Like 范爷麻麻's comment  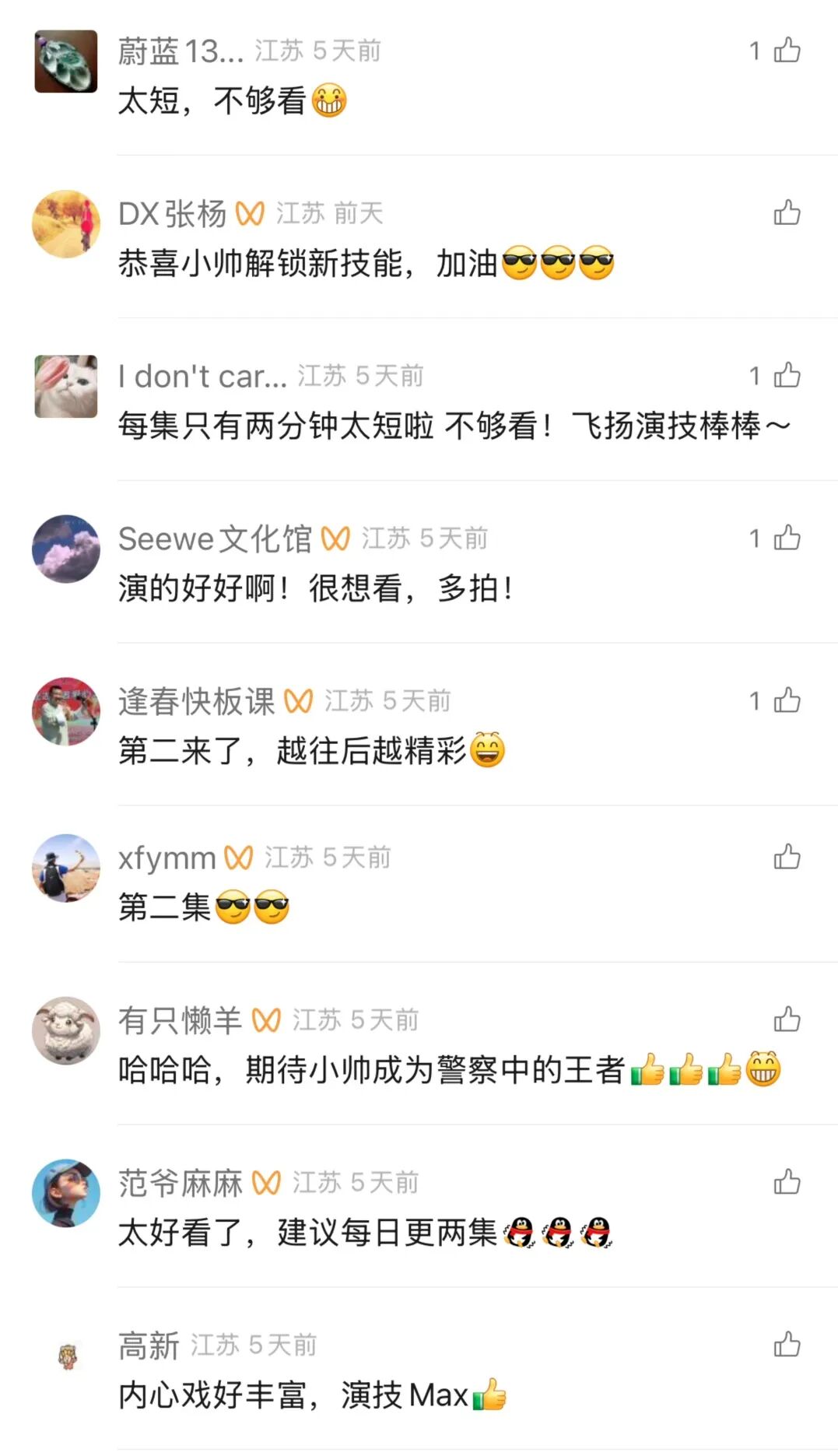pos(787,1182)
